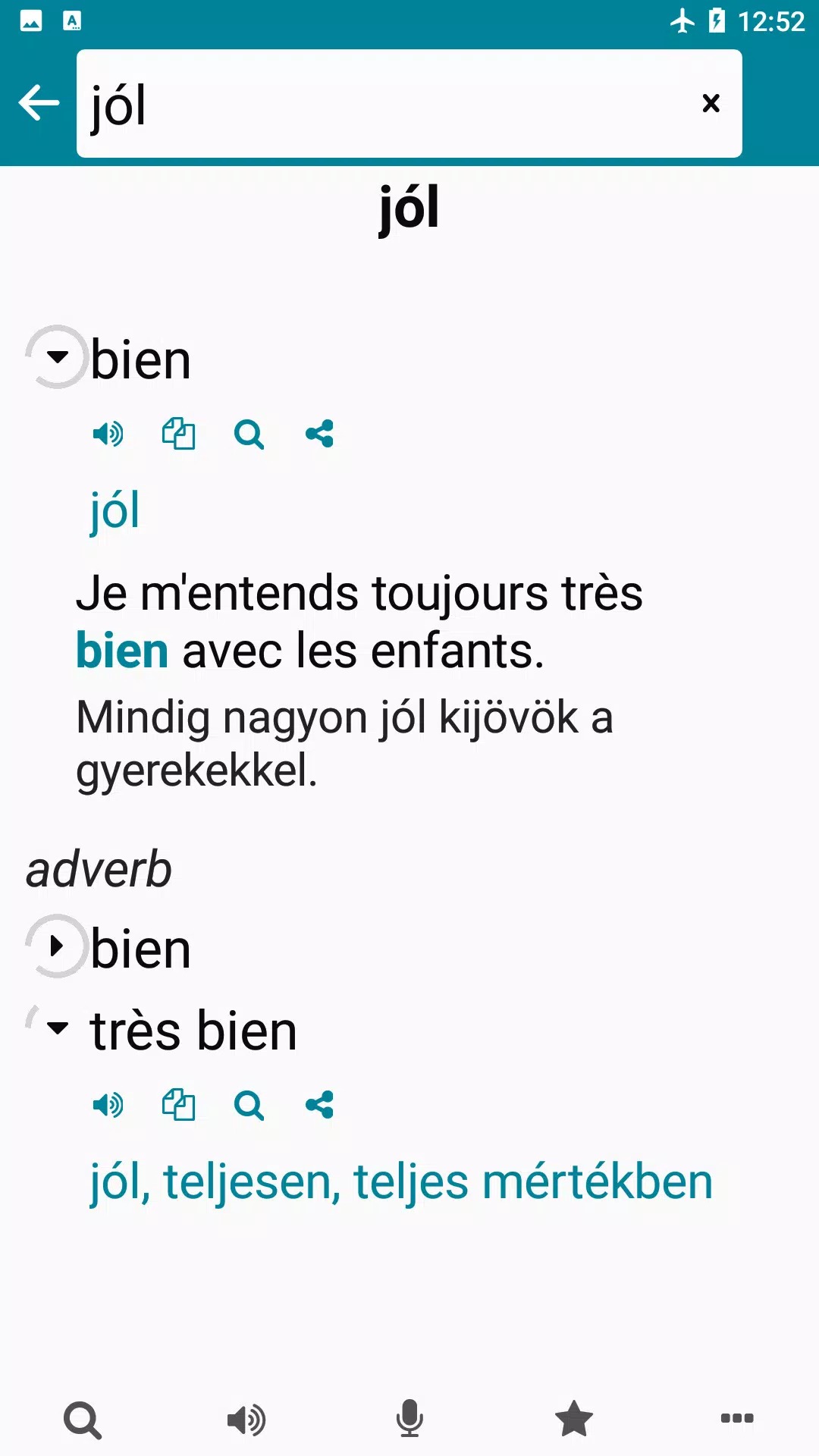Look up the first bien translation
Screen dimensions: 819x1456
coord(249,435)
